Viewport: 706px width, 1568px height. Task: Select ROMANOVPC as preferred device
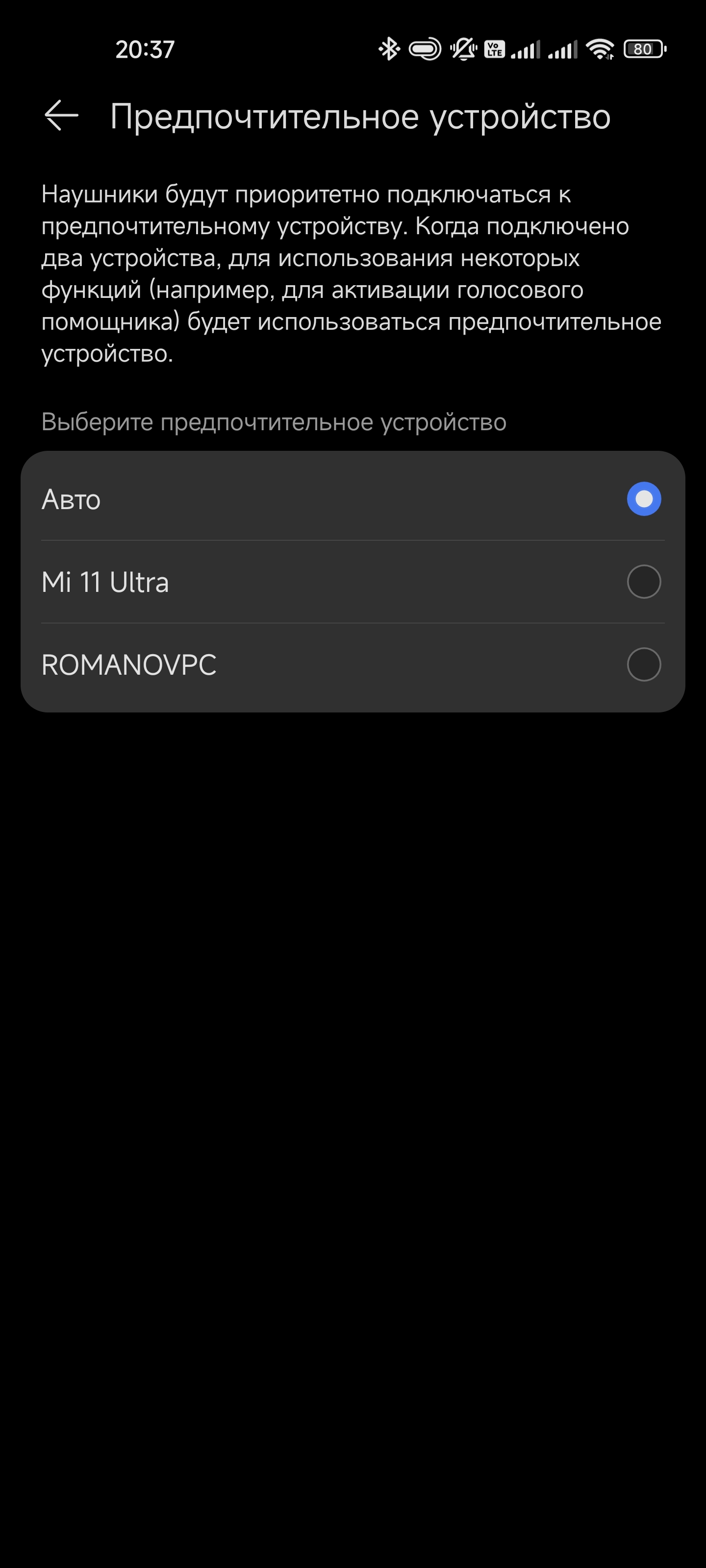pos(643,664)
